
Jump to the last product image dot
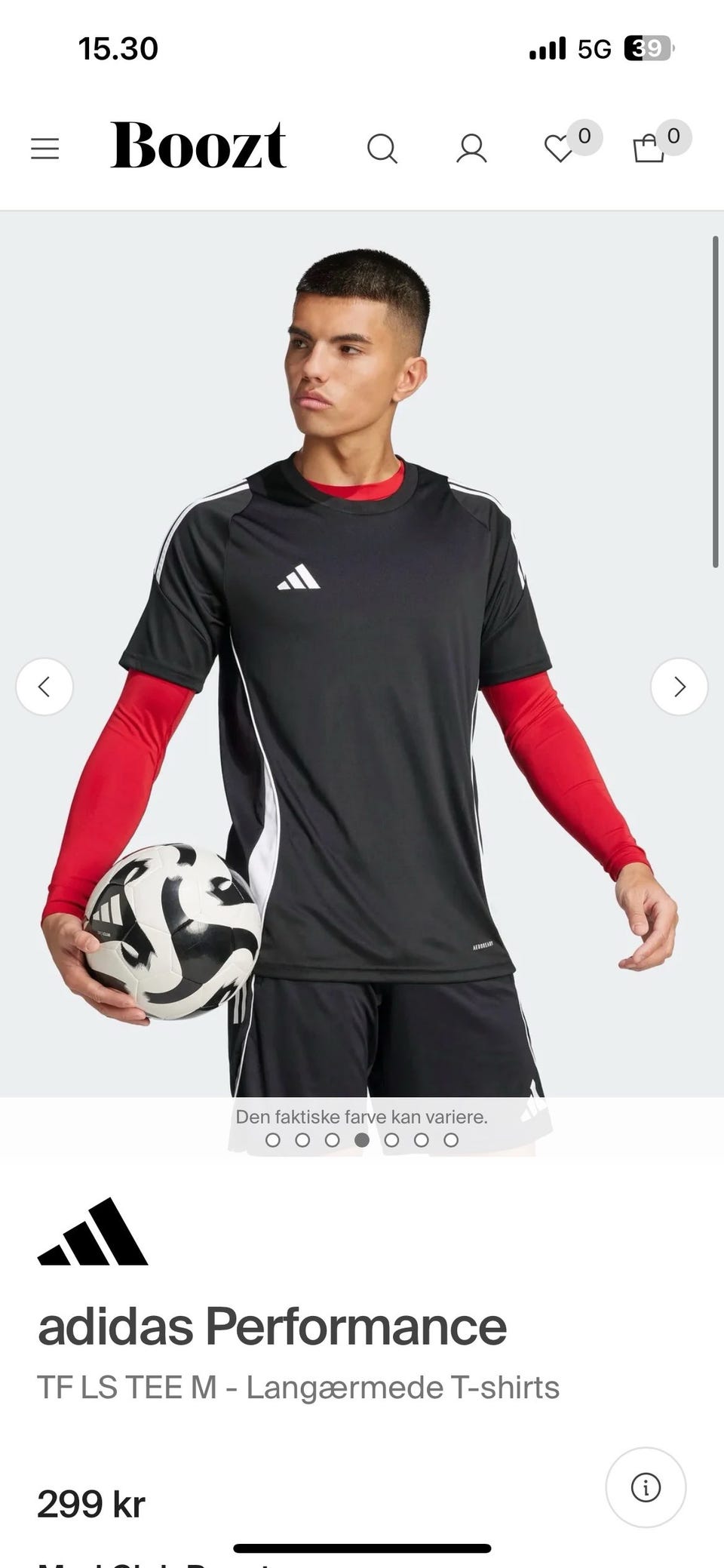coord(451,1140)
